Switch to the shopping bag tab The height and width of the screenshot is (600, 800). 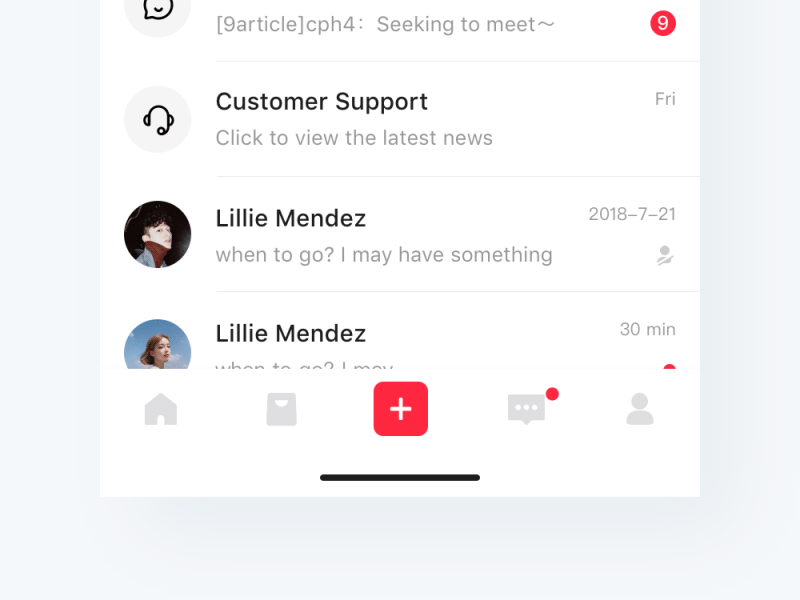click(281, 409)
